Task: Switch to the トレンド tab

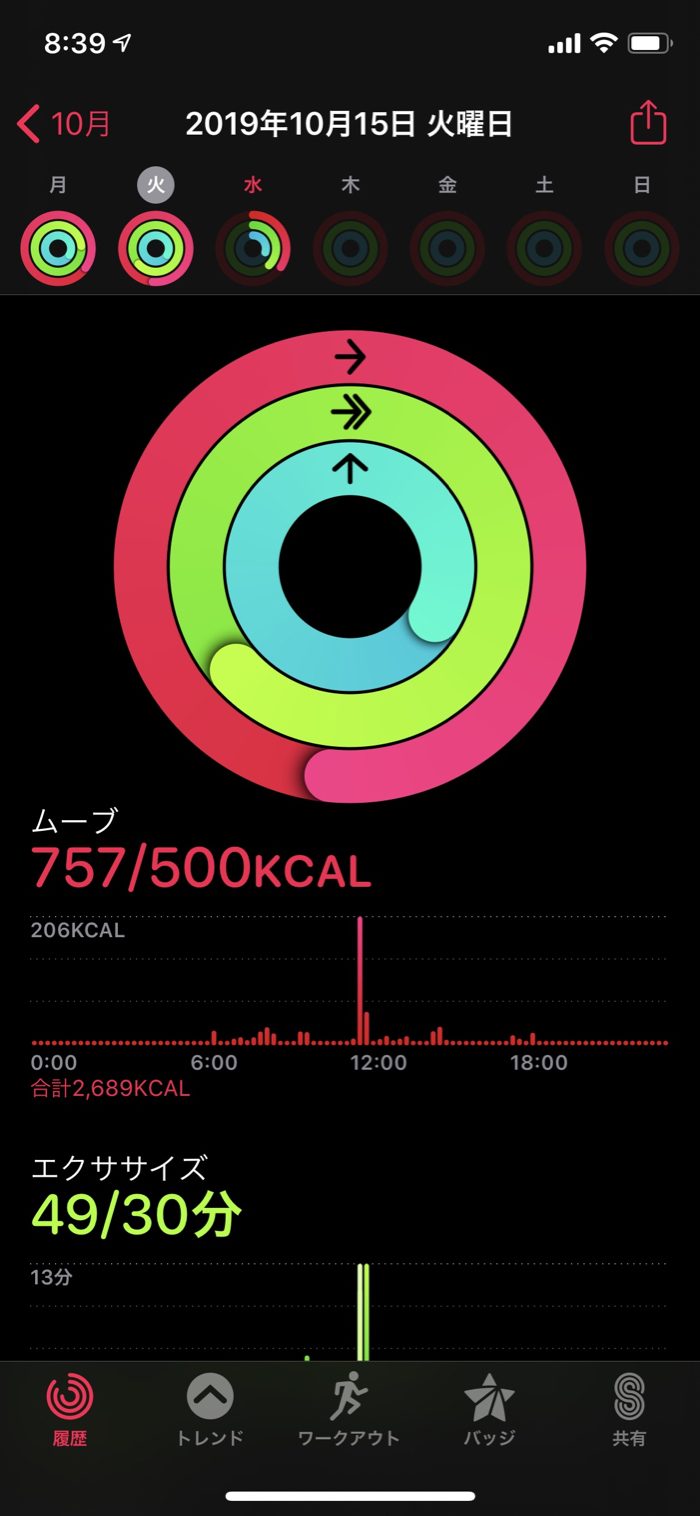Action: click(210, 1410)
